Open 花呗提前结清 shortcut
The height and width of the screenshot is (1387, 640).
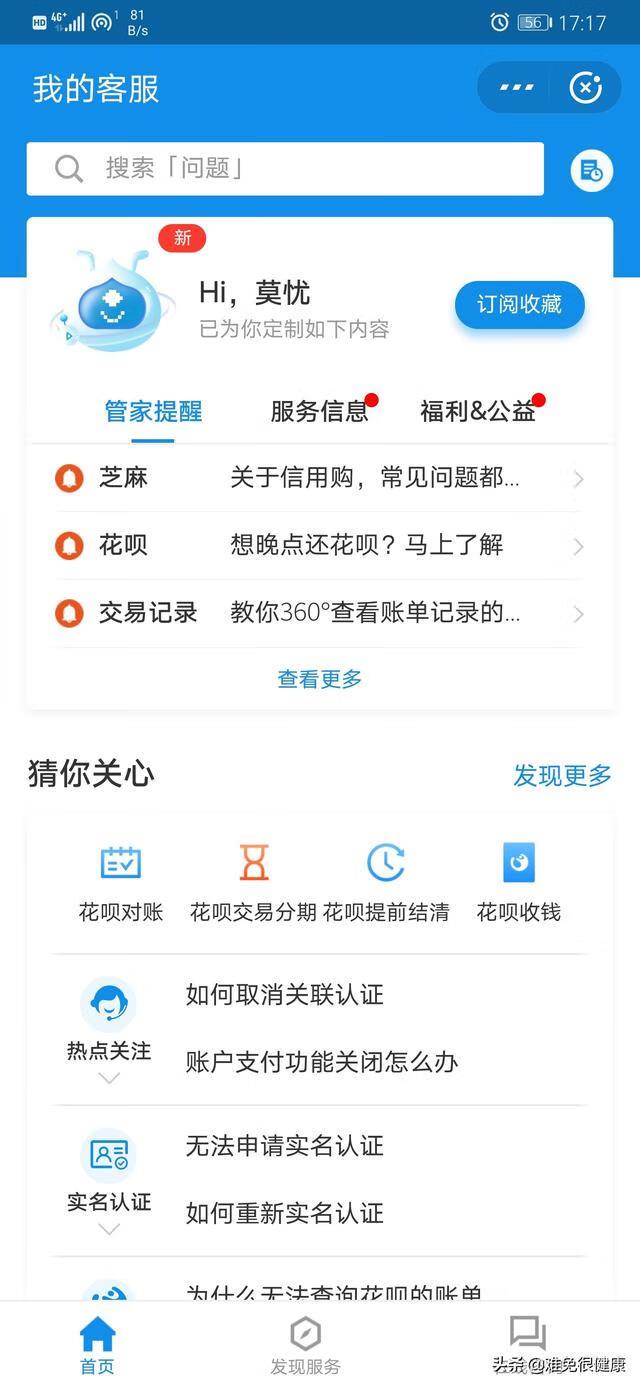click(386, 880)
